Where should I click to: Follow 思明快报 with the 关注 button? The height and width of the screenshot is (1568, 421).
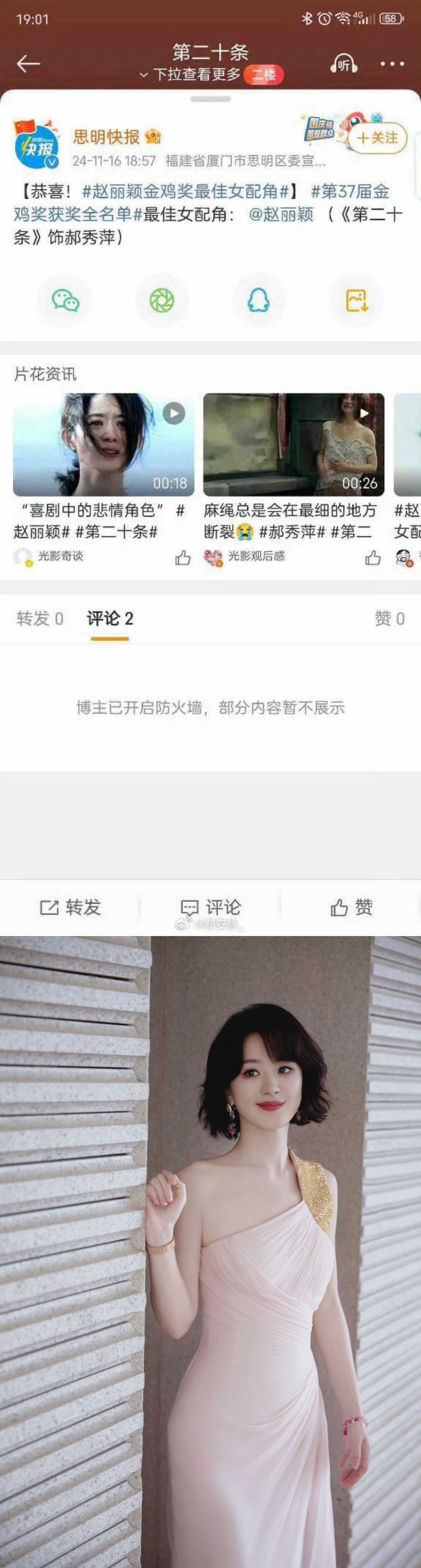[377, 138]
